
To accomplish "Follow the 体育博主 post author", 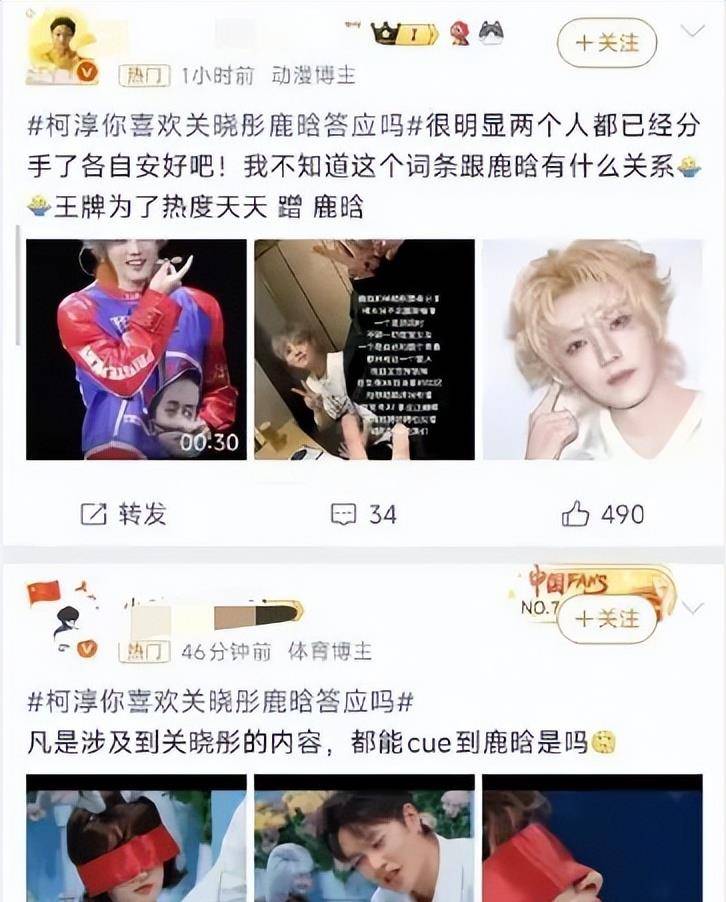I will [x=607, y=619].
